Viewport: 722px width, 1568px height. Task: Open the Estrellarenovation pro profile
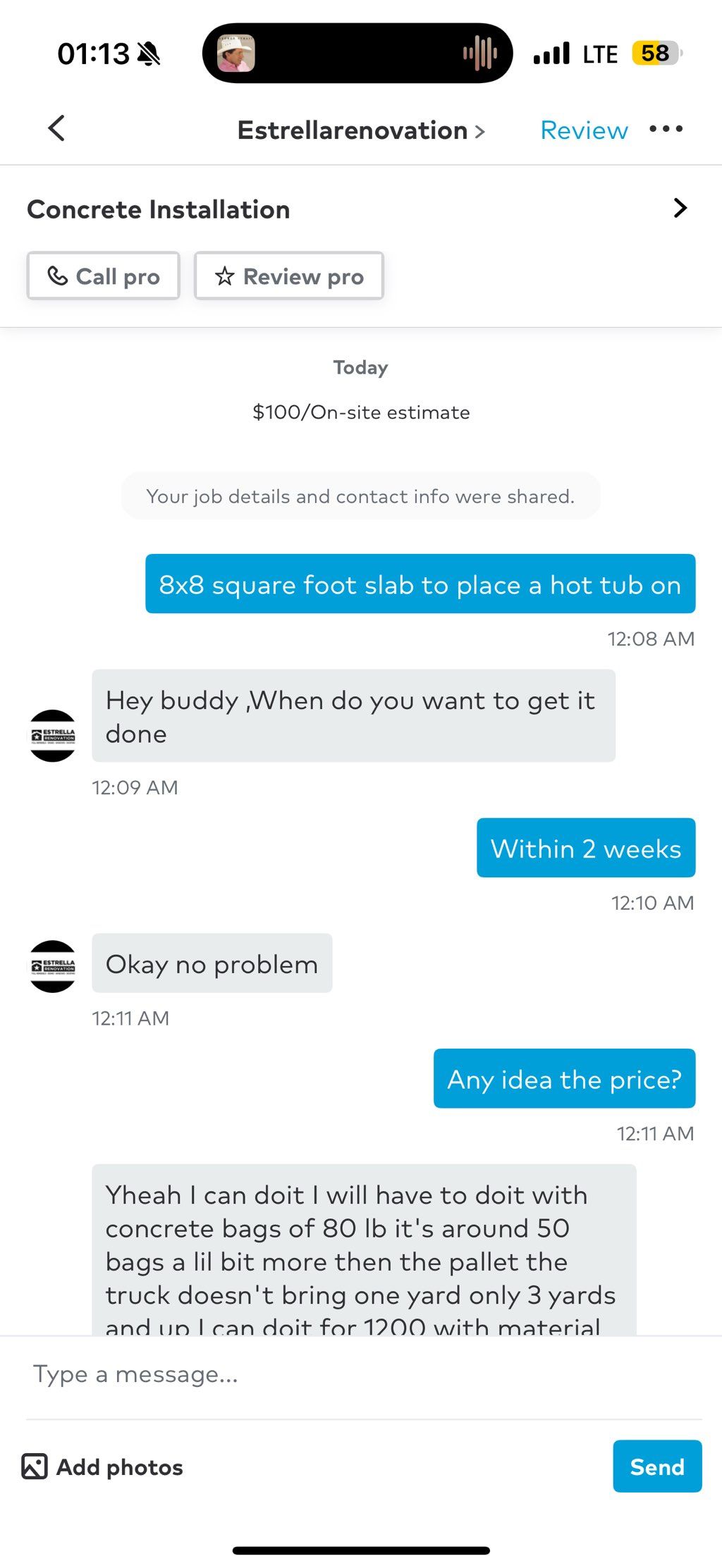coord(360,130)
